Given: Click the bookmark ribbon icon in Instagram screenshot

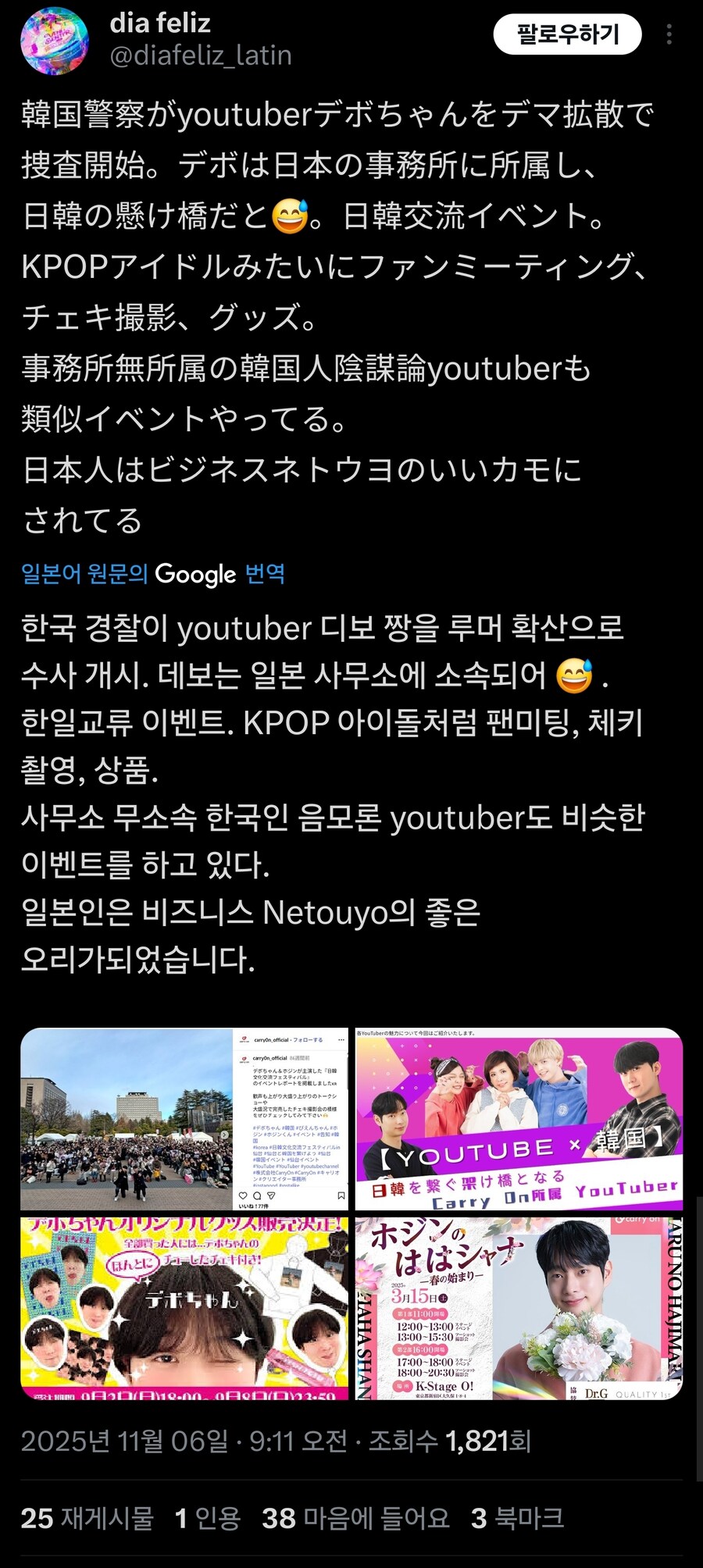Looking at the screenshot, I should [340, 1195].
